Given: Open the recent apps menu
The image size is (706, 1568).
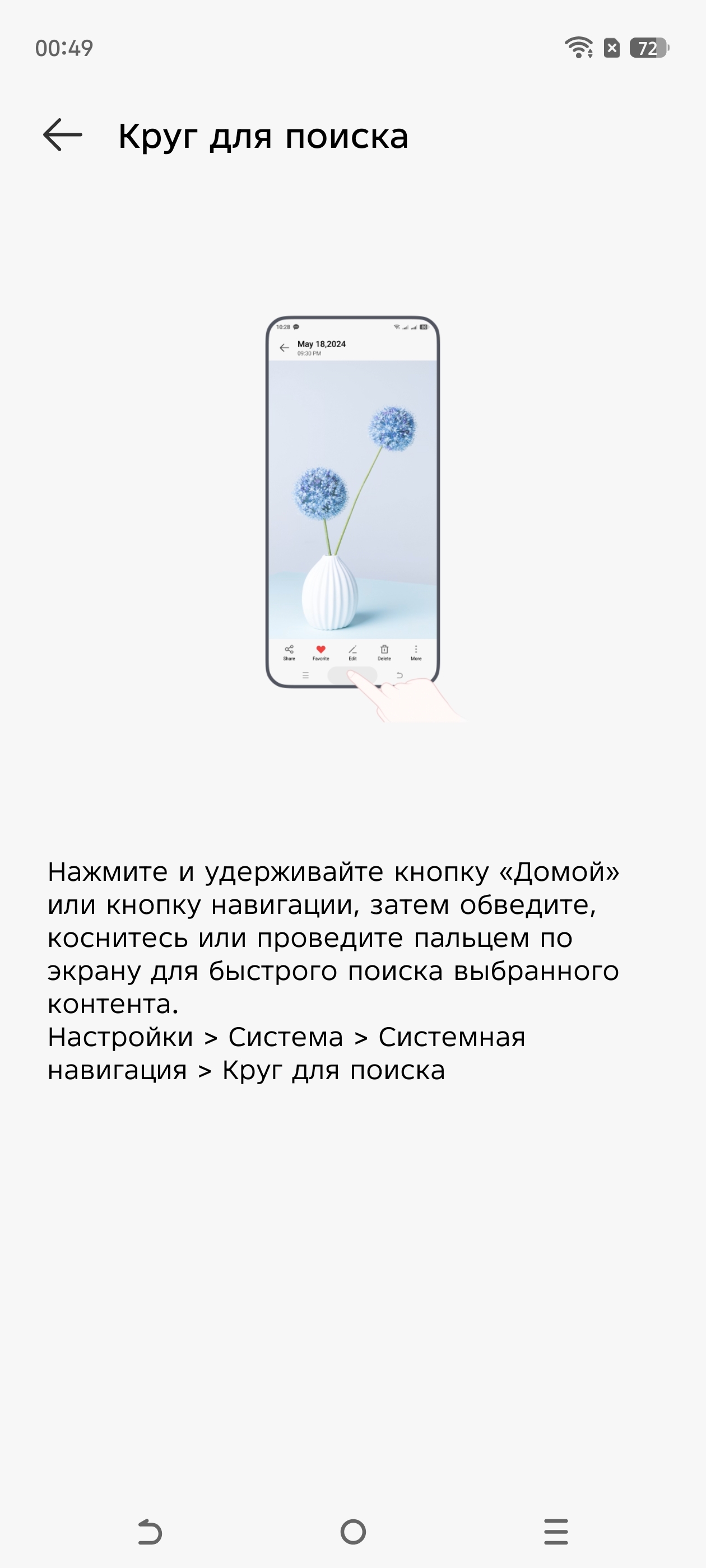Looking at the screenshot, I should pos(556,1532).
